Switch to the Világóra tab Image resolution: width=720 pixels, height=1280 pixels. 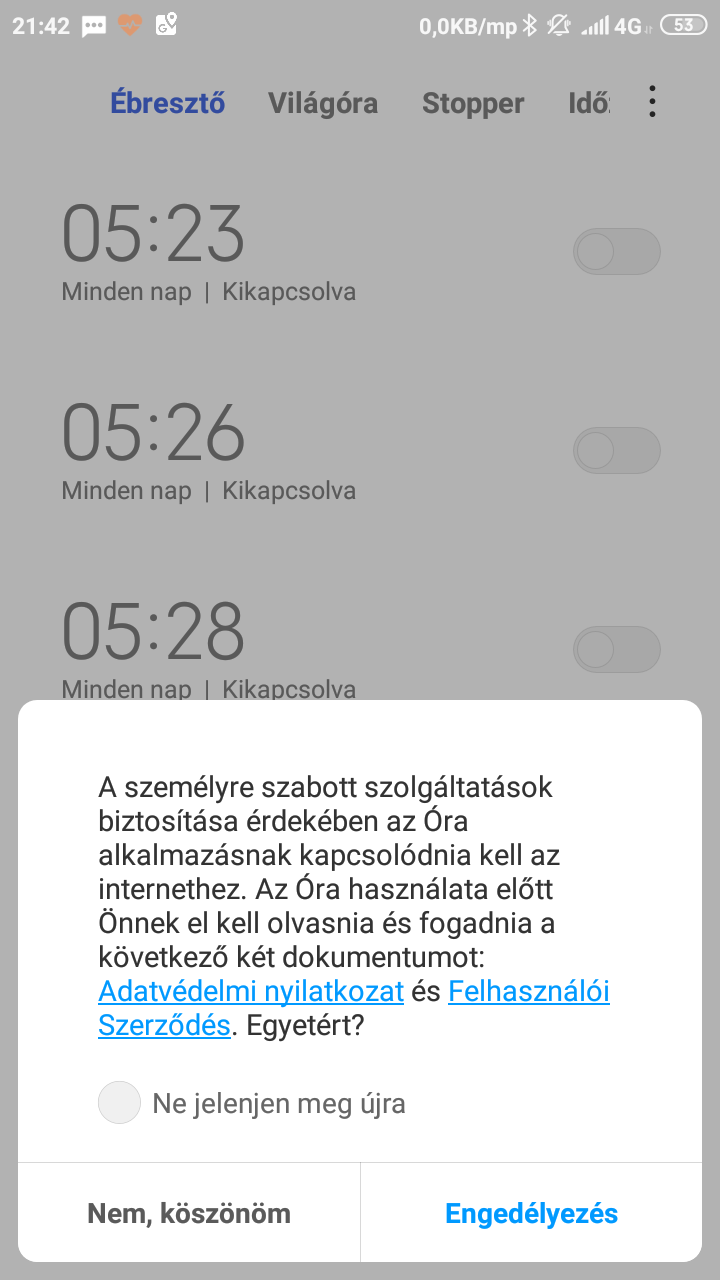tap(323, 103)
